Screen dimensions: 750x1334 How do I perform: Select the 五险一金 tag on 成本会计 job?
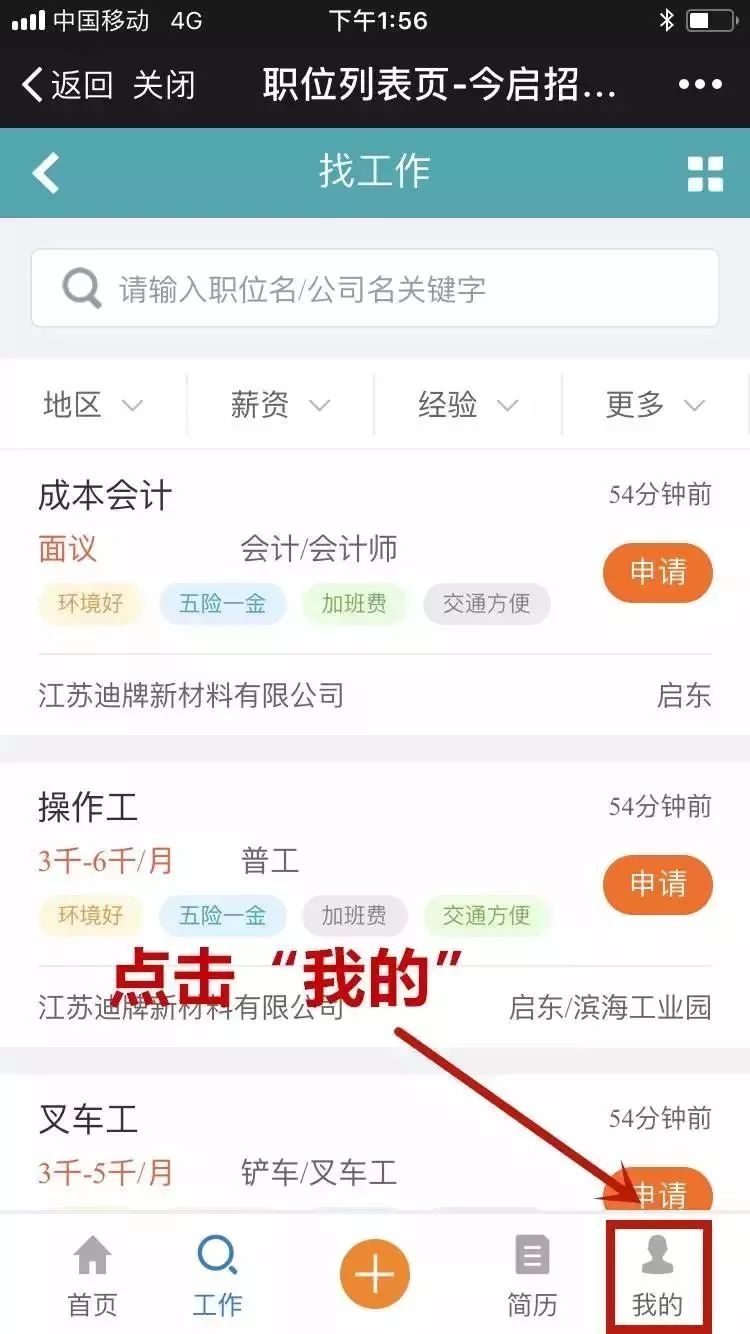(x=222, y=604)
